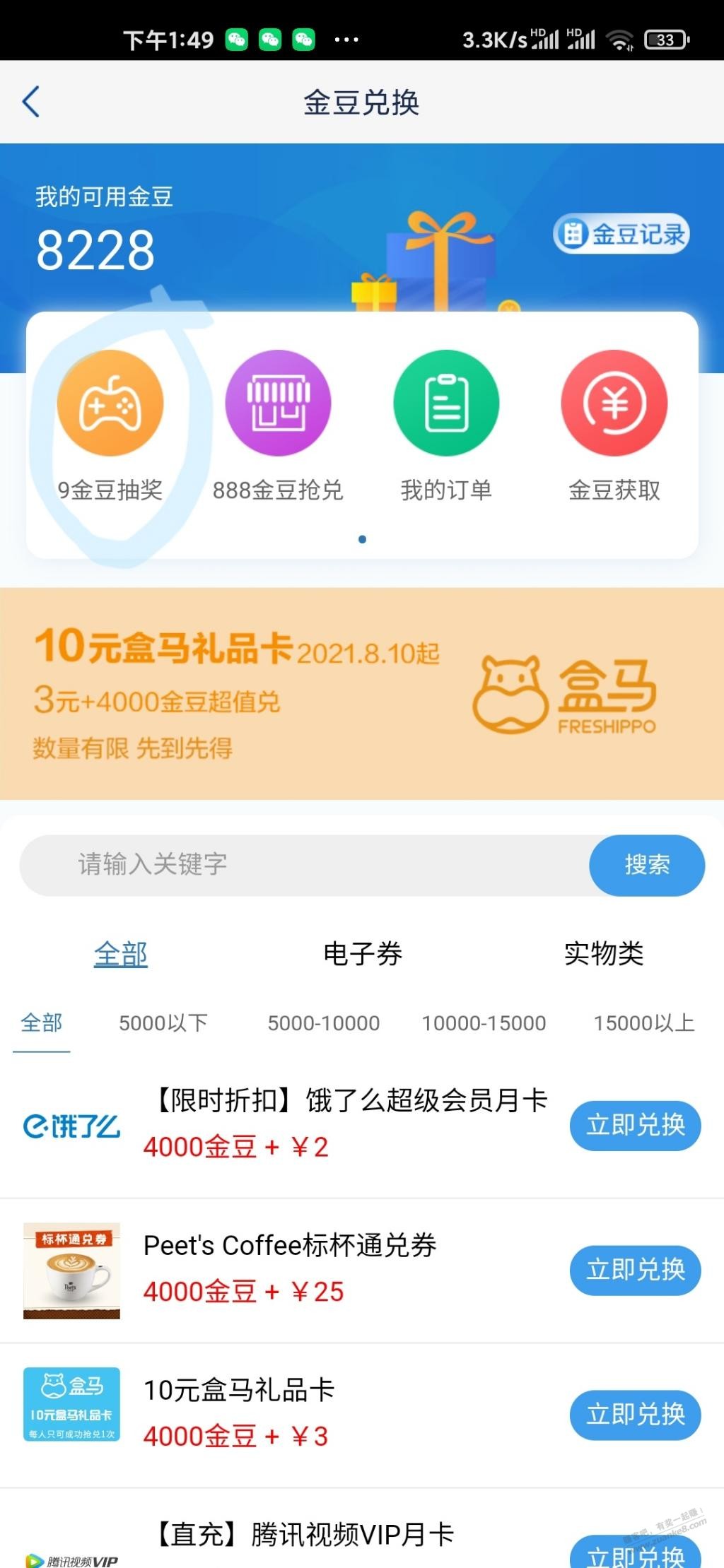Select the 全部 category tab above the price filters
Image resolution: width=724 pixels, height=1568 pixels.
click(121, 954)
